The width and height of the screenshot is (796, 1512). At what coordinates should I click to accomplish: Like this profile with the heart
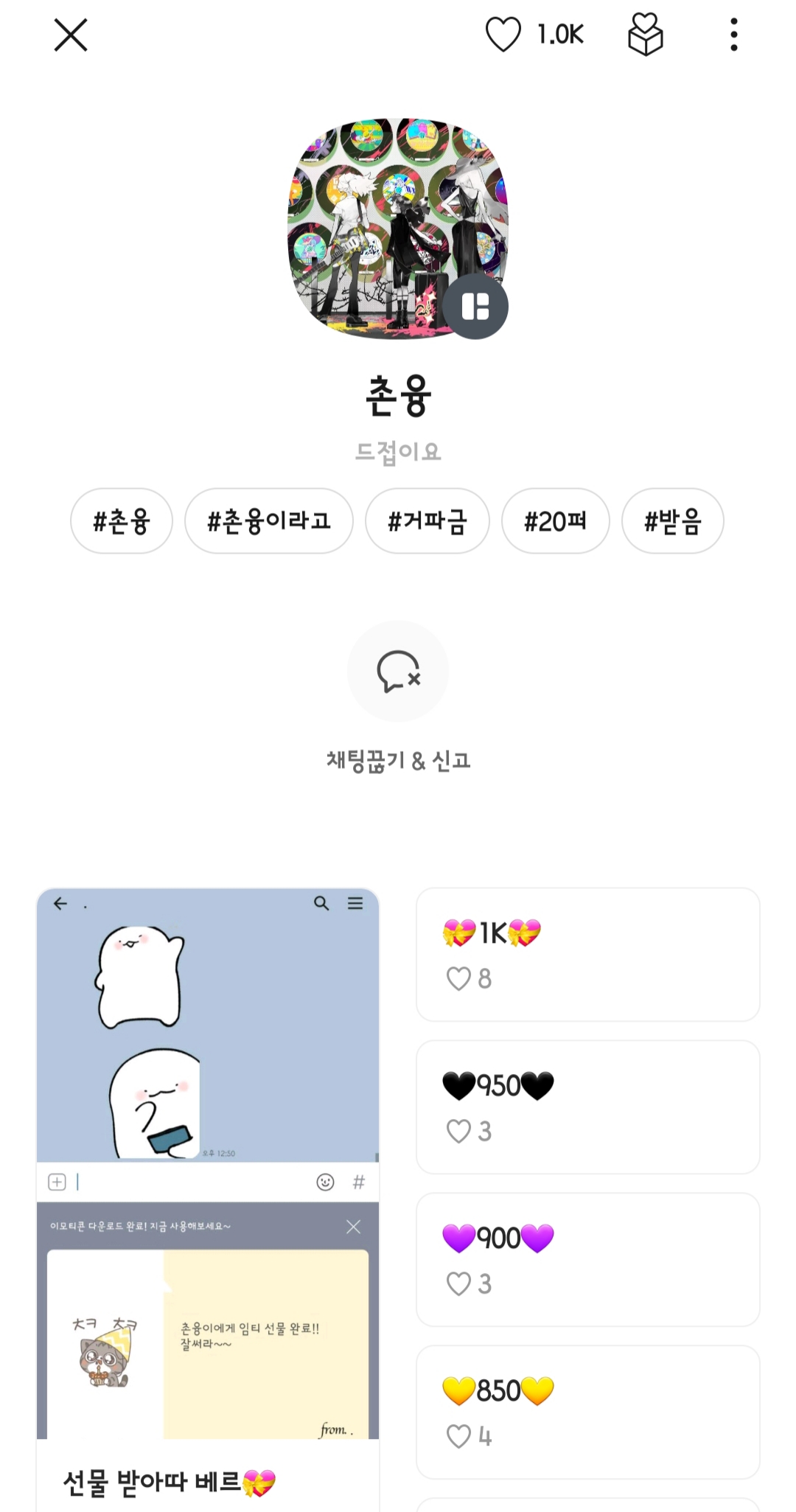pyautogui.click(x=503, y=35)
